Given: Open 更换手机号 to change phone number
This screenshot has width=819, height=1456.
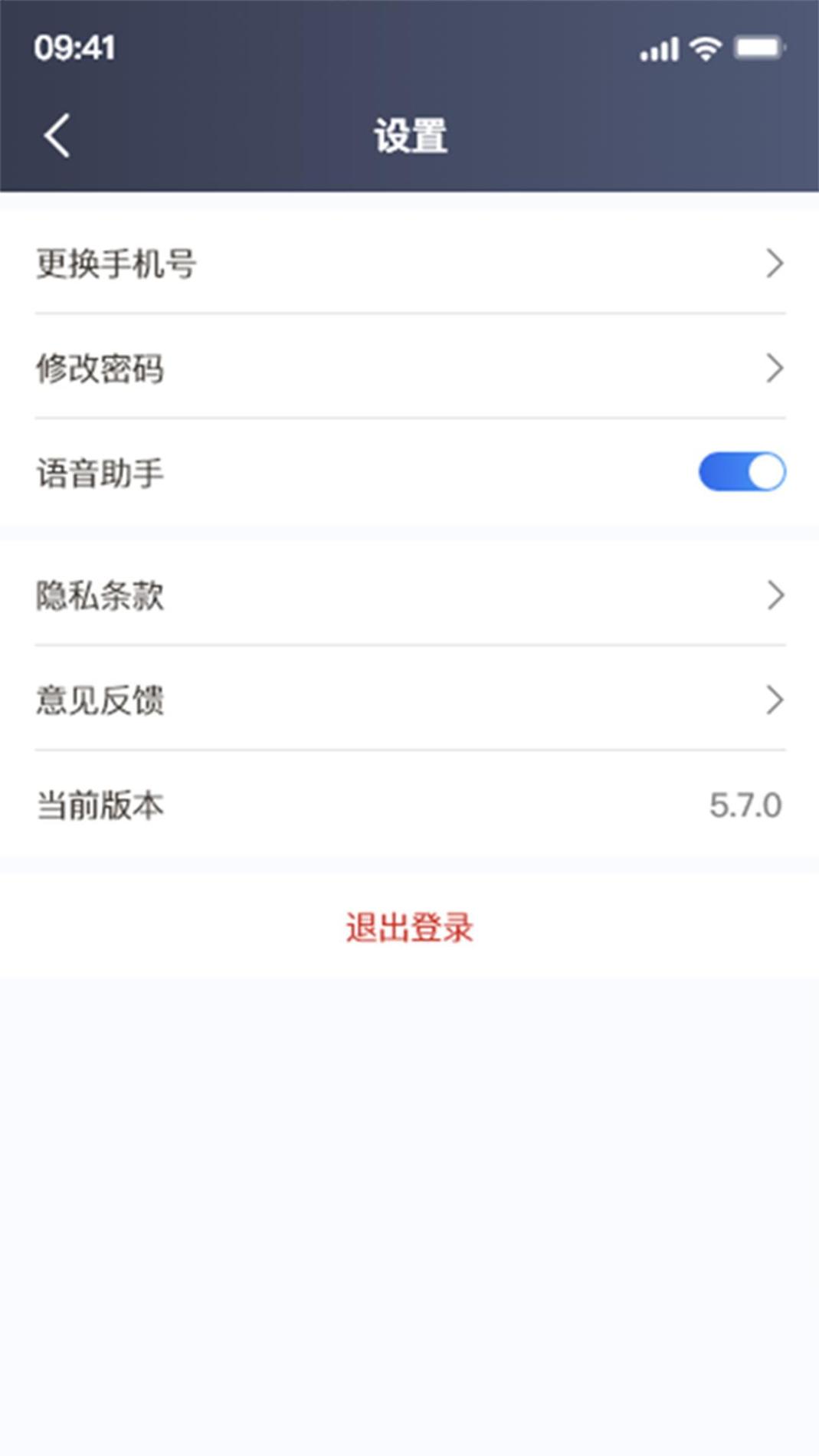Looking at the screenshot, I should tap(409, 263).
